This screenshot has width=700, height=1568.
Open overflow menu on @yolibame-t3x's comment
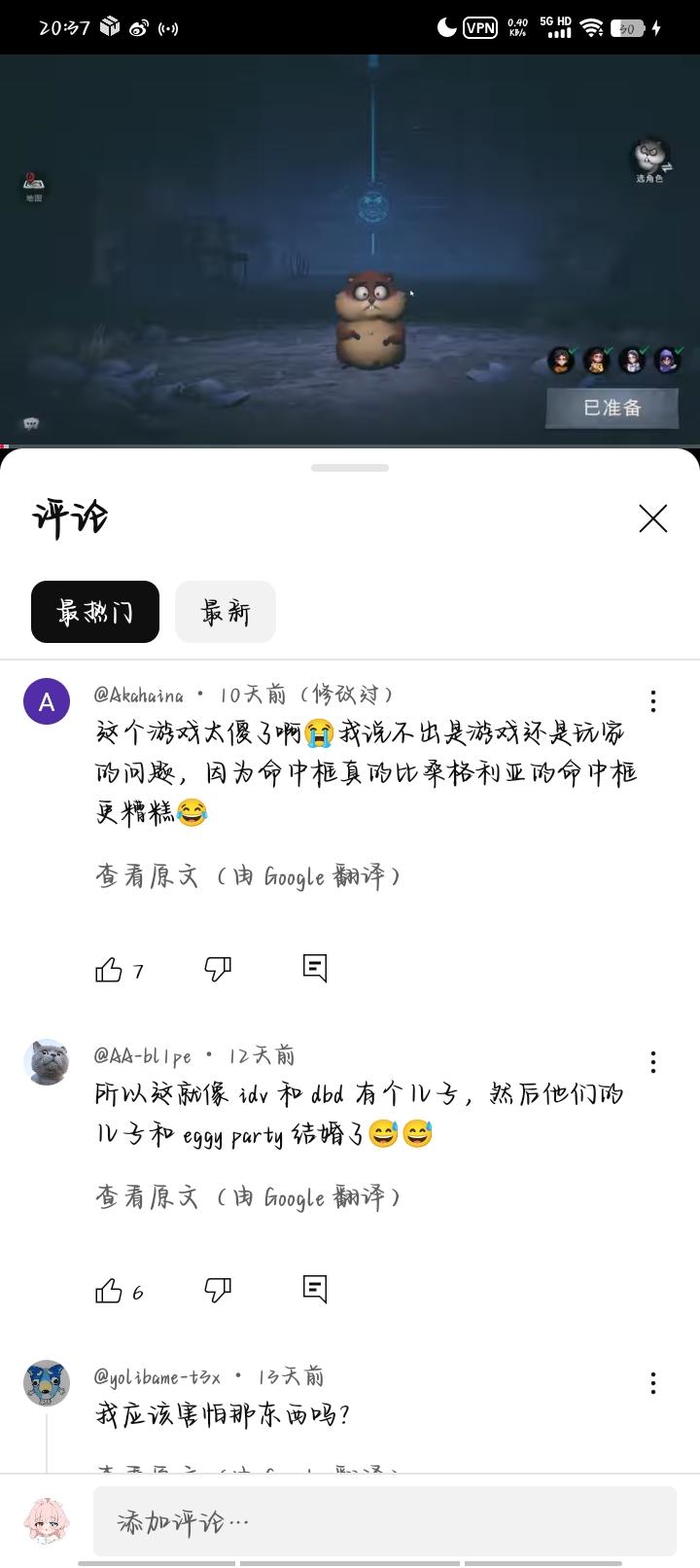[x=653, y=1382]
